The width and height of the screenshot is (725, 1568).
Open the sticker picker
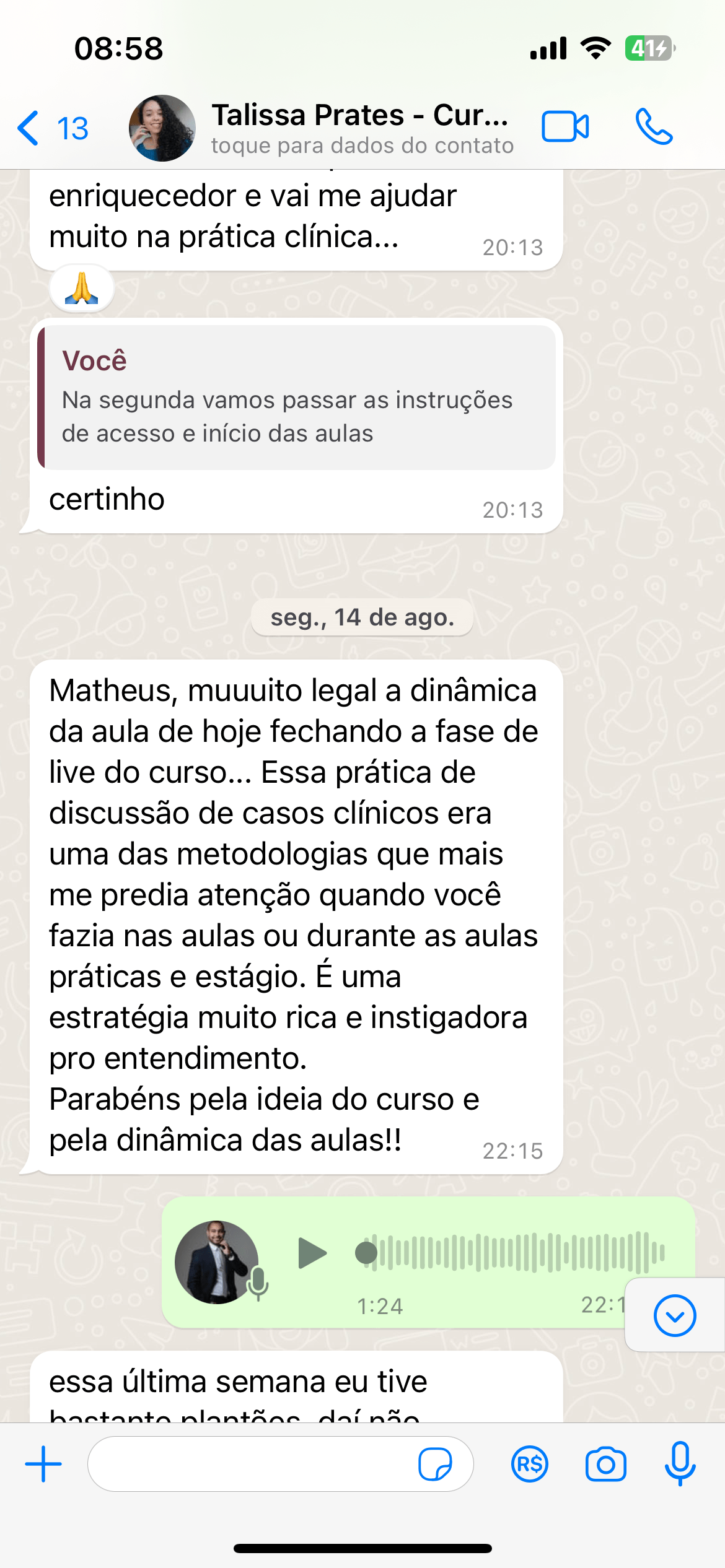[435, 1464]
